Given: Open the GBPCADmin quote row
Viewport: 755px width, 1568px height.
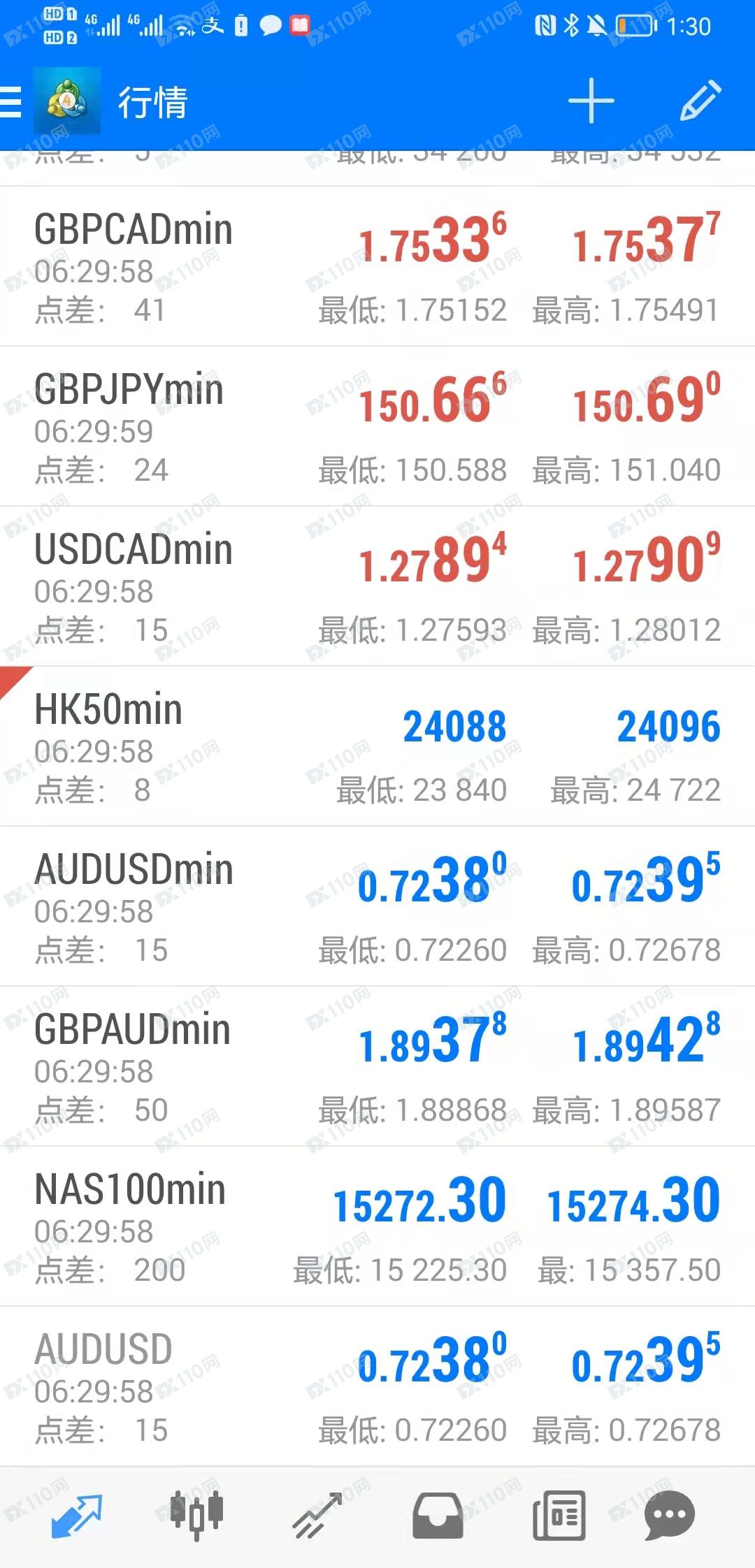Looking at the screenshot, I should (x=377, y=266).
